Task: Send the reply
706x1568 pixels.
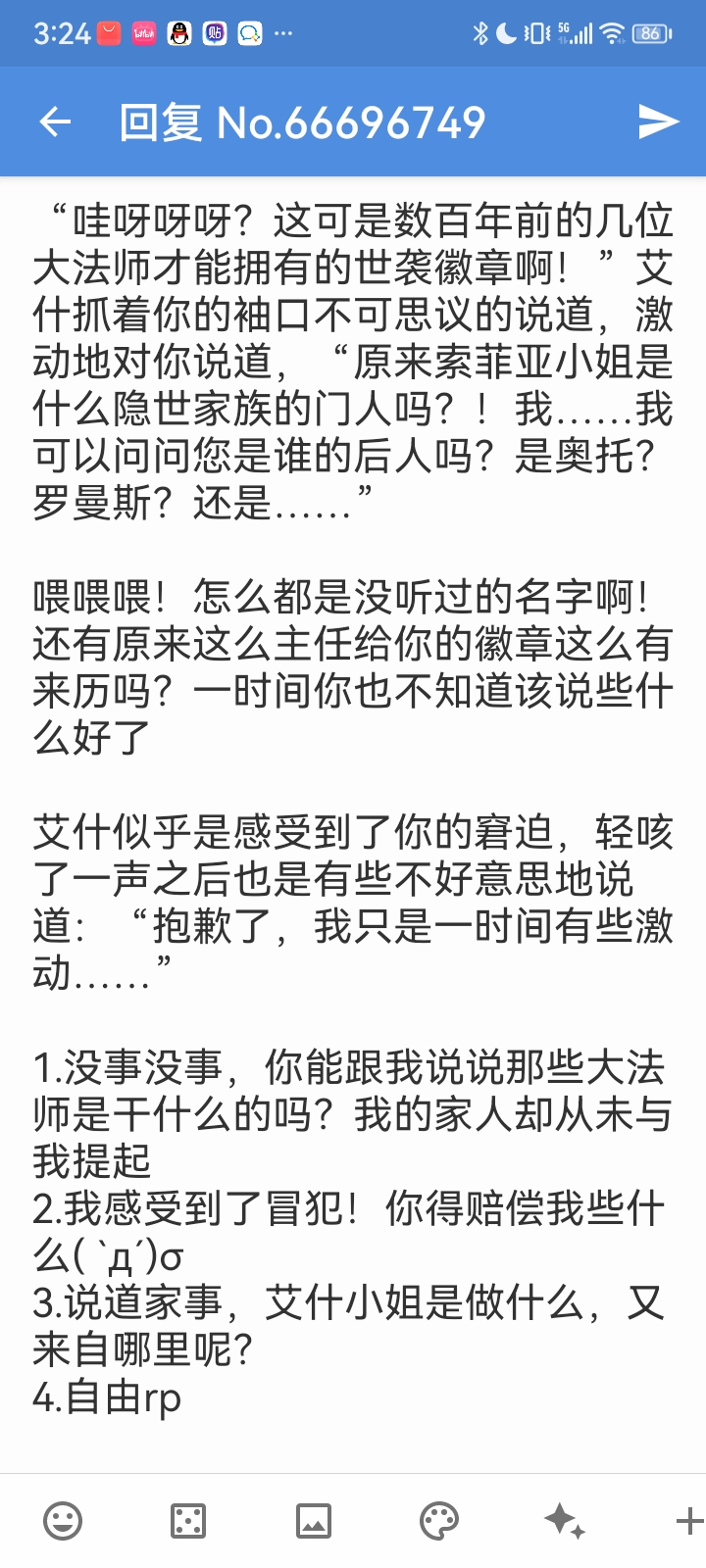Action: pos(658,122)
